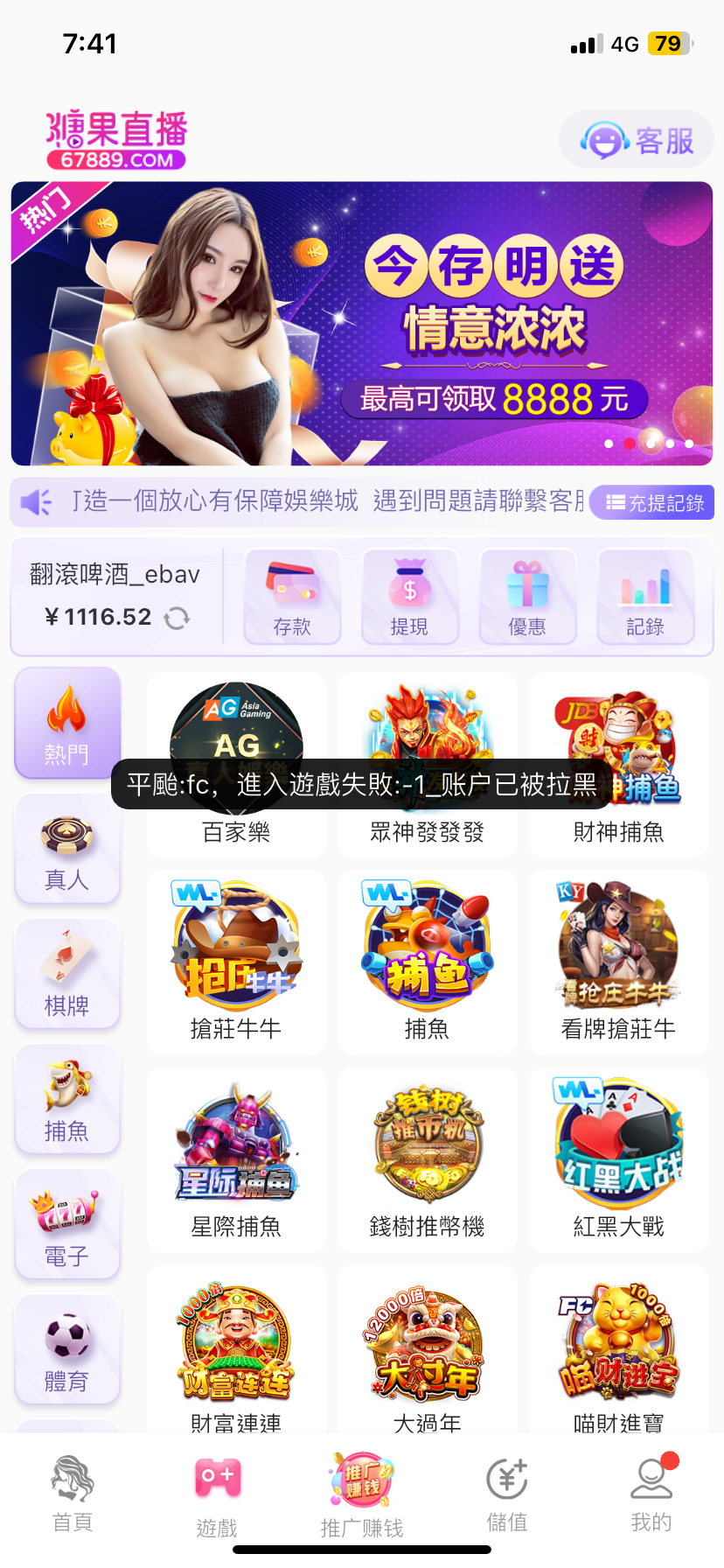This screenshot has height=1568, width=724.
Task: Launch the 紅黑大戰 game
Action: click(618, 1158)
